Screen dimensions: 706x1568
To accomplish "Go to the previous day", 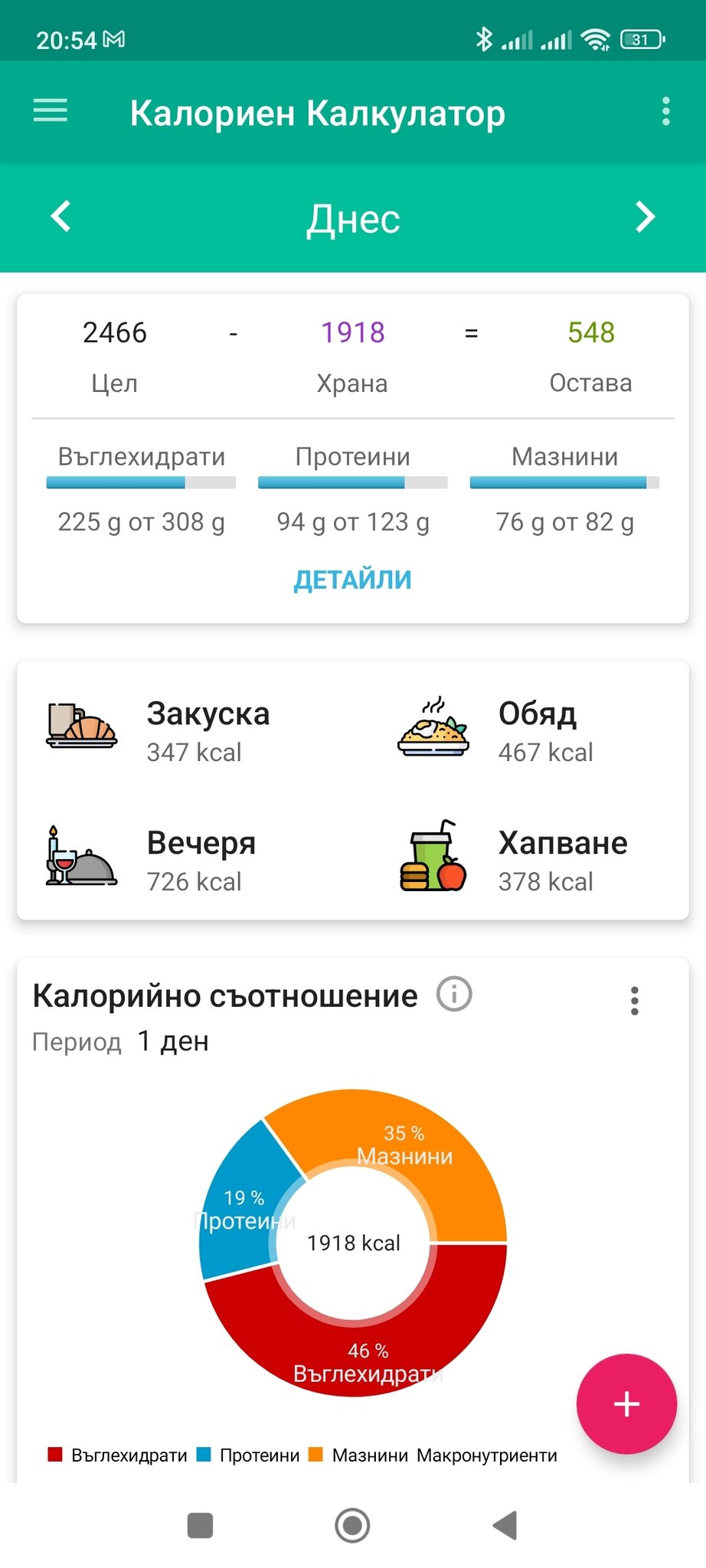I will pyautogui.click(x=61, y=217).
